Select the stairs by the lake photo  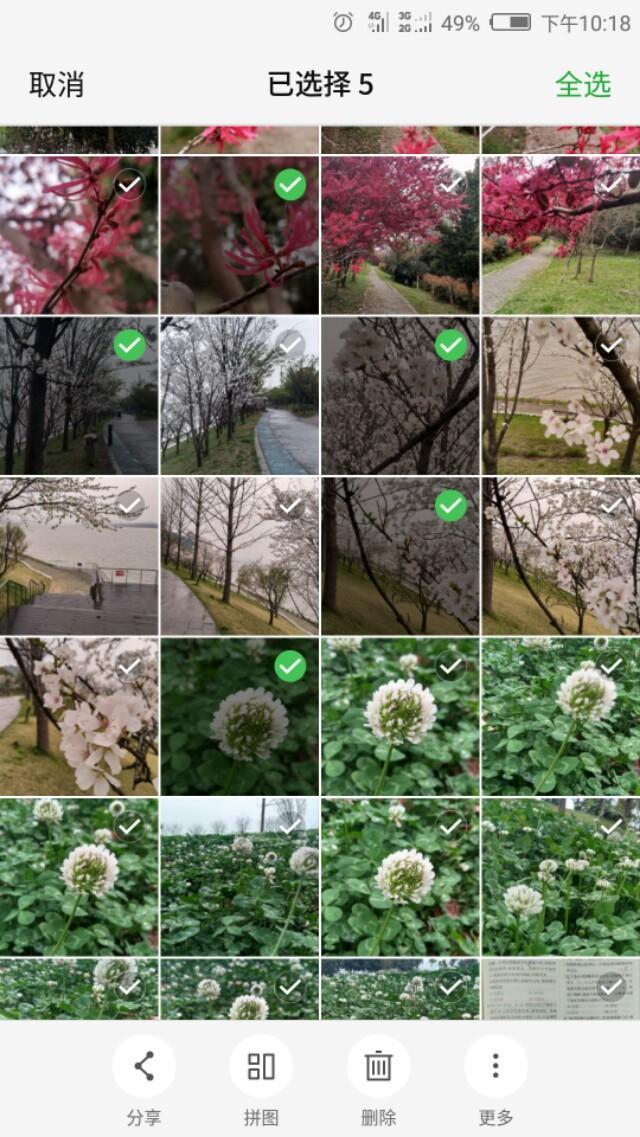(78, 556)
